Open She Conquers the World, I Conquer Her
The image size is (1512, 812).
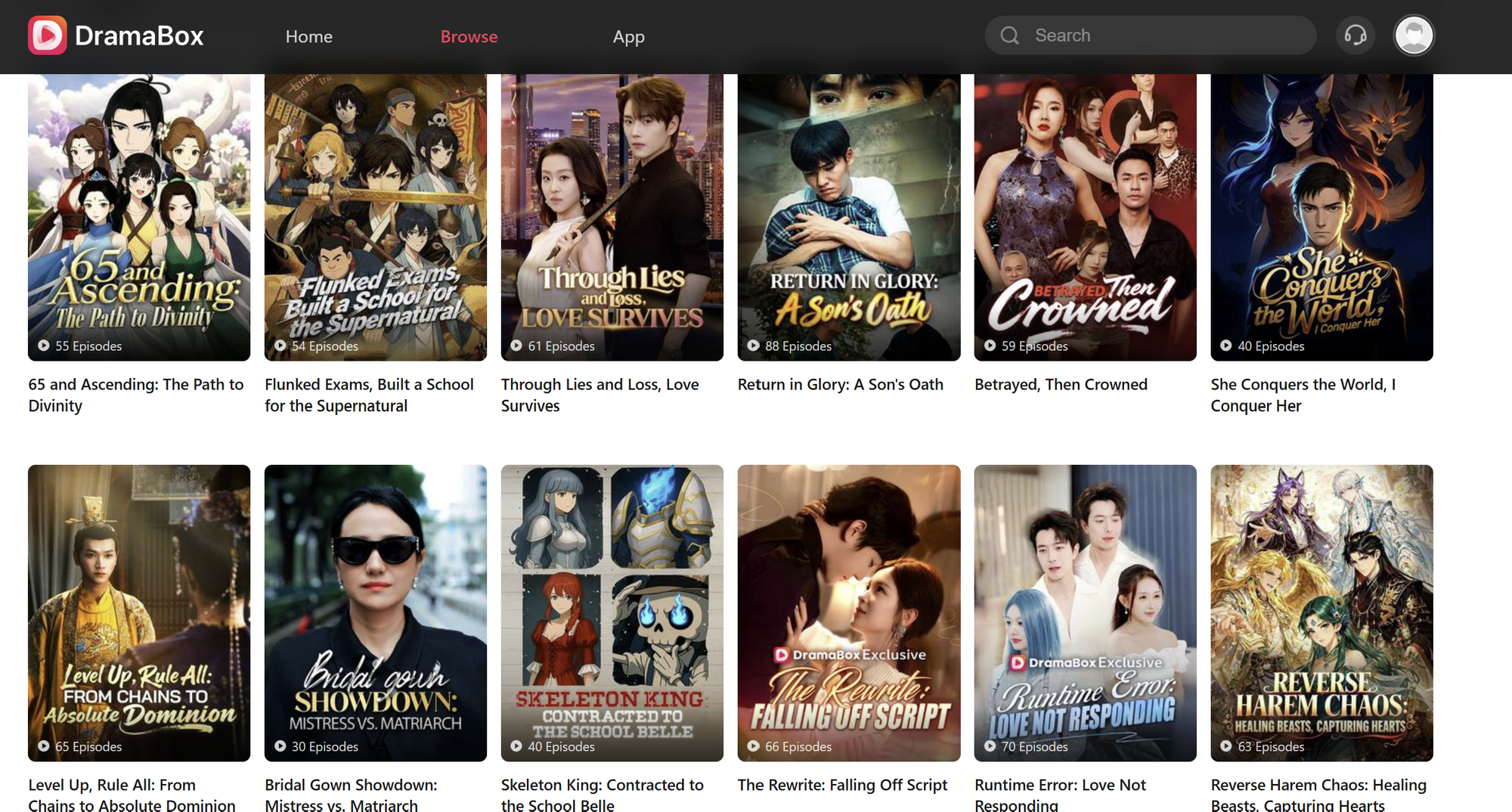(1321, 219)
